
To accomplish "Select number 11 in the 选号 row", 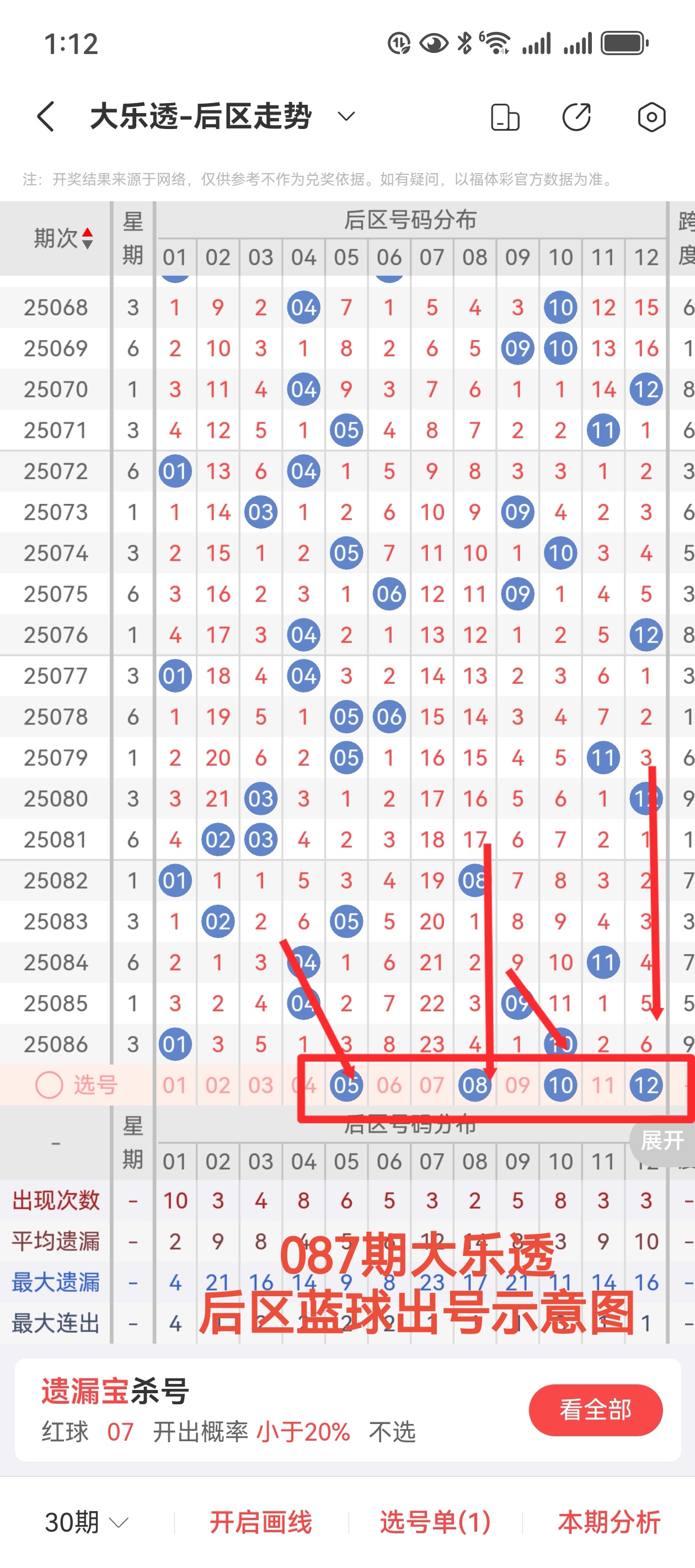I will (x=603, y=1084).
